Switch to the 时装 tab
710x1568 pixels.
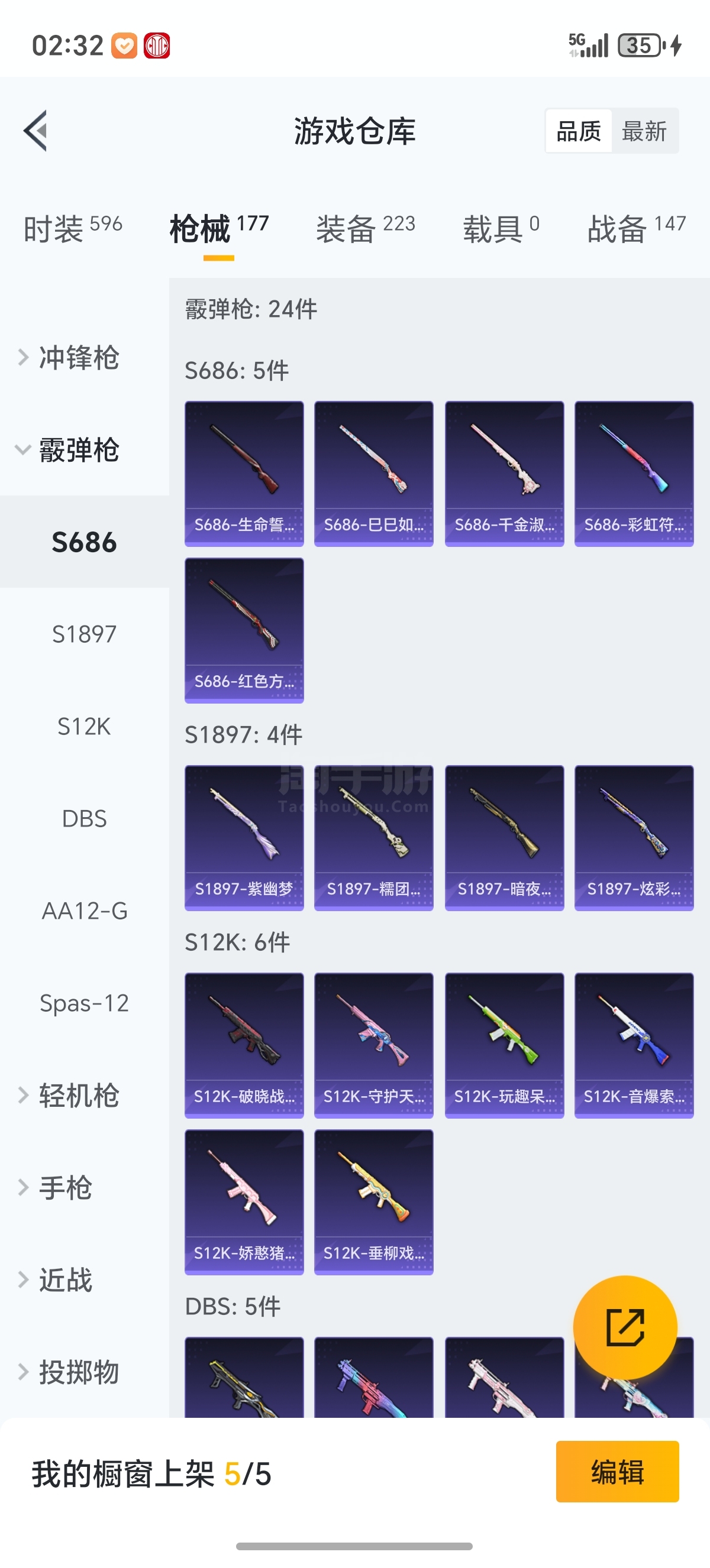click(72, 229)
